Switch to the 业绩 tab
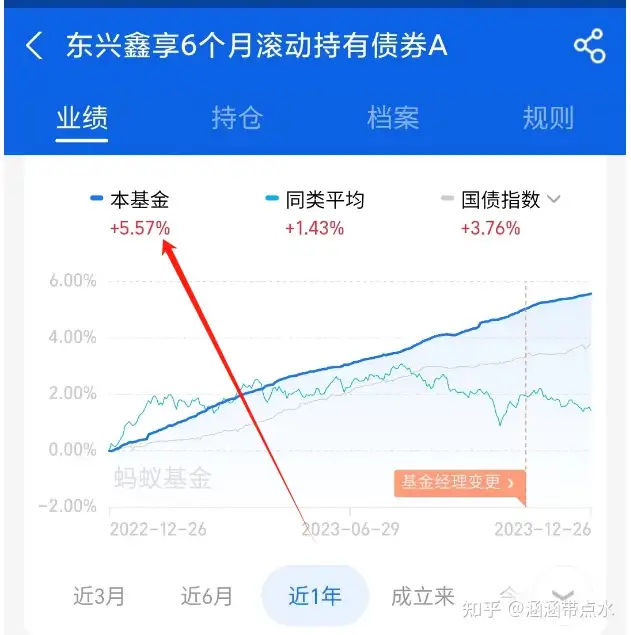631x635 pixels. click(82, 118)
